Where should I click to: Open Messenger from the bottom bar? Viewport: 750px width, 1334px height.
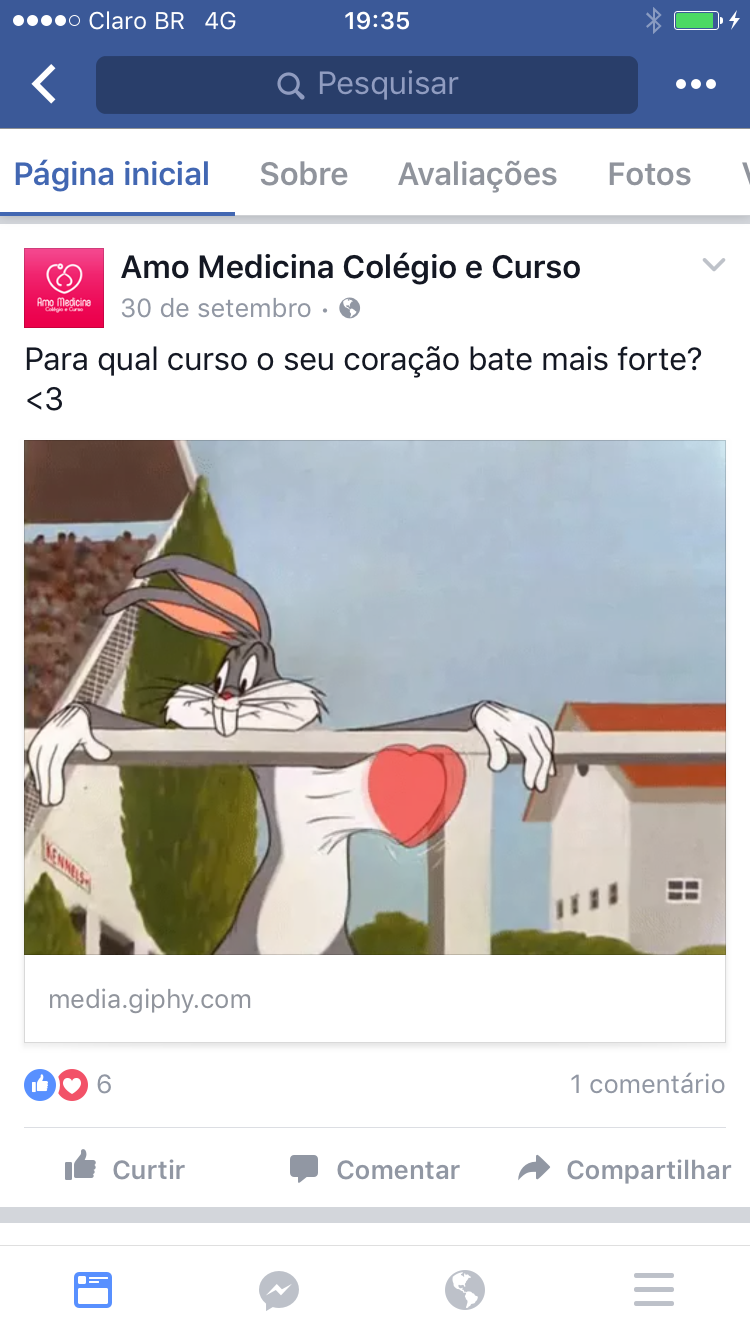(279, 1290)
